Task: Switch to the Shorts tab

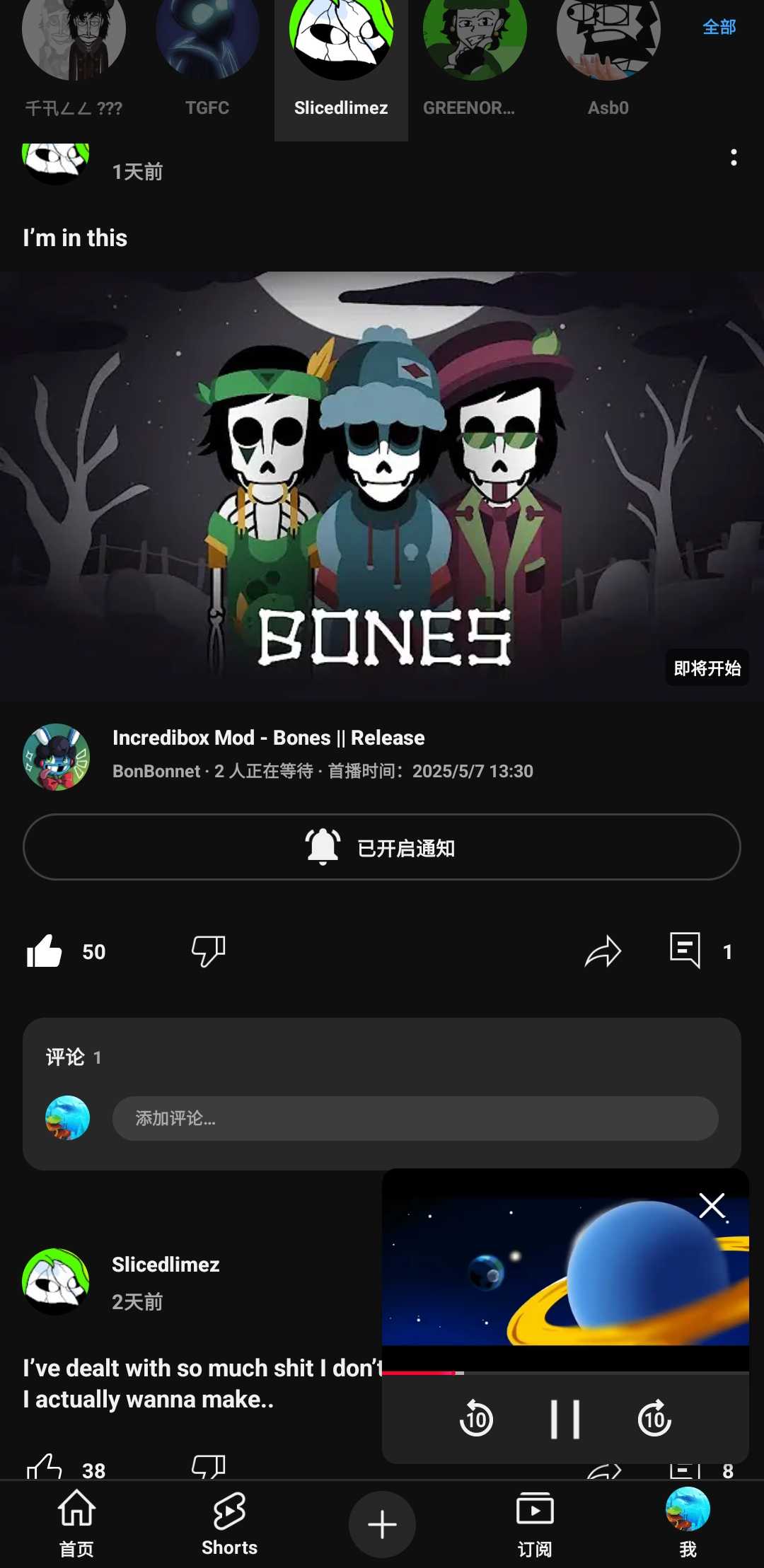Action: [229, 1523]
